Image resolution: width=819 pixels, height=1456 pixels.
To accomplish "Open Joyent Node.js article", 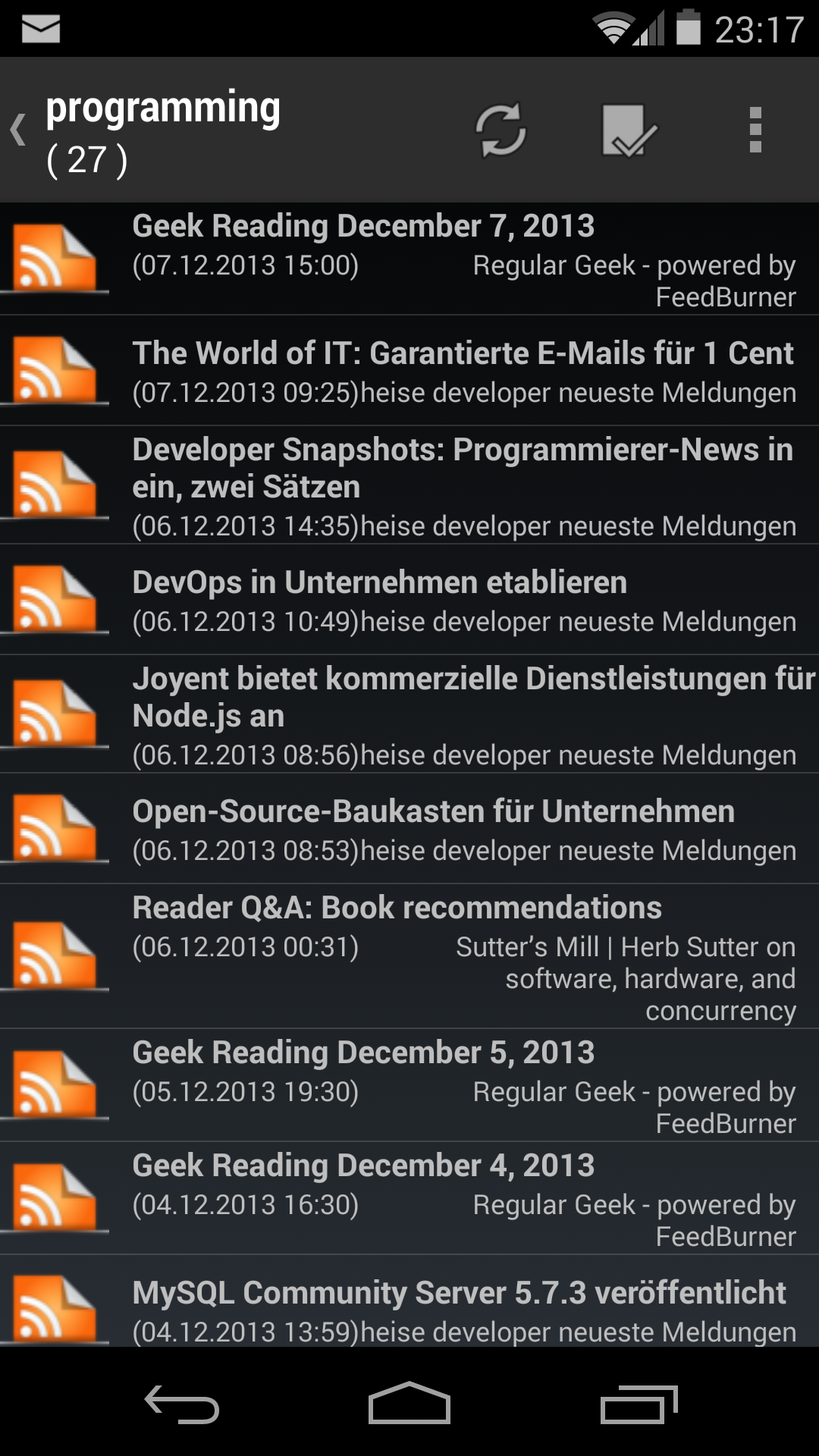I will [409, 714].
